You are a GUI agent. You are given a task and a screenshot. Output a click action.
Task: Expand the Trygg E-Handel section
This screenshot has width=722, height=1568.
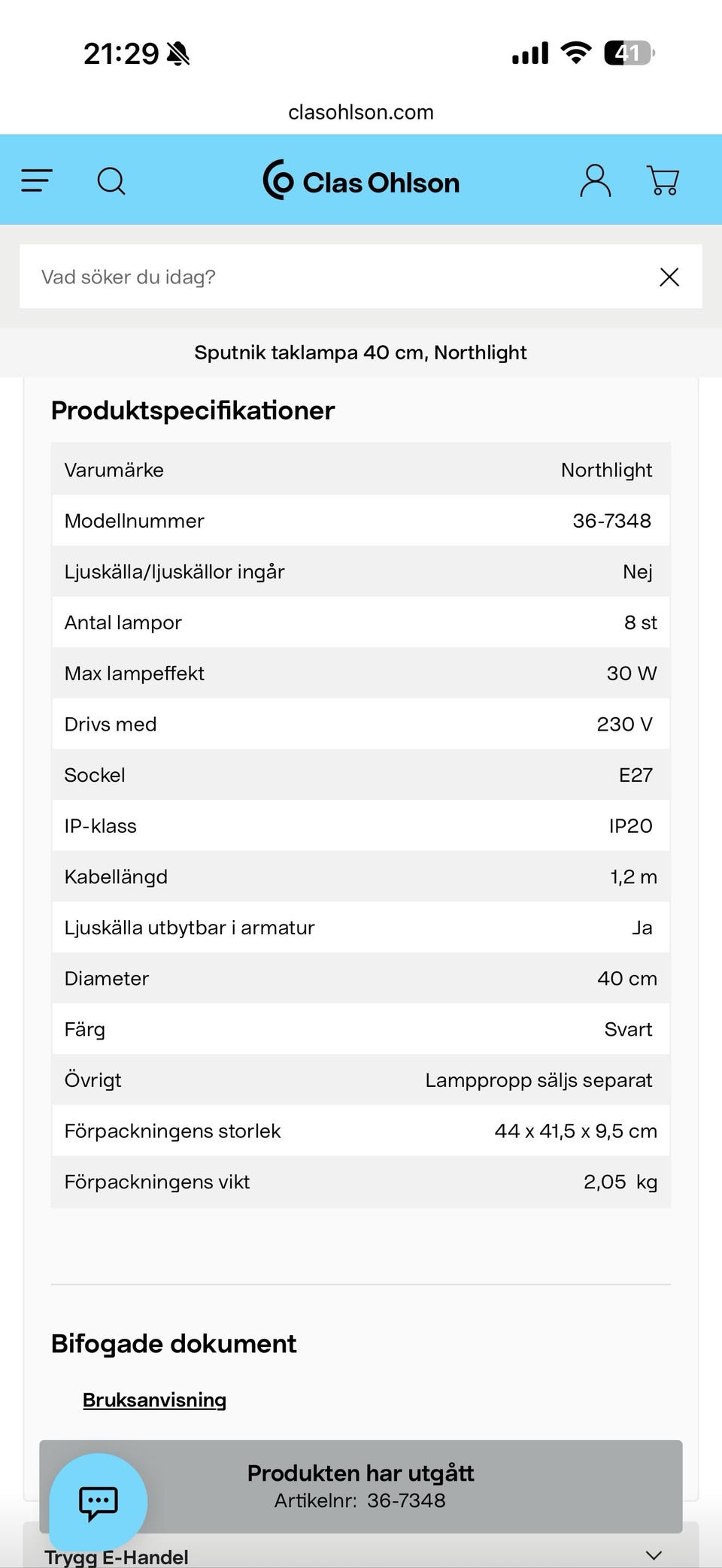[x=654, y=1555]
